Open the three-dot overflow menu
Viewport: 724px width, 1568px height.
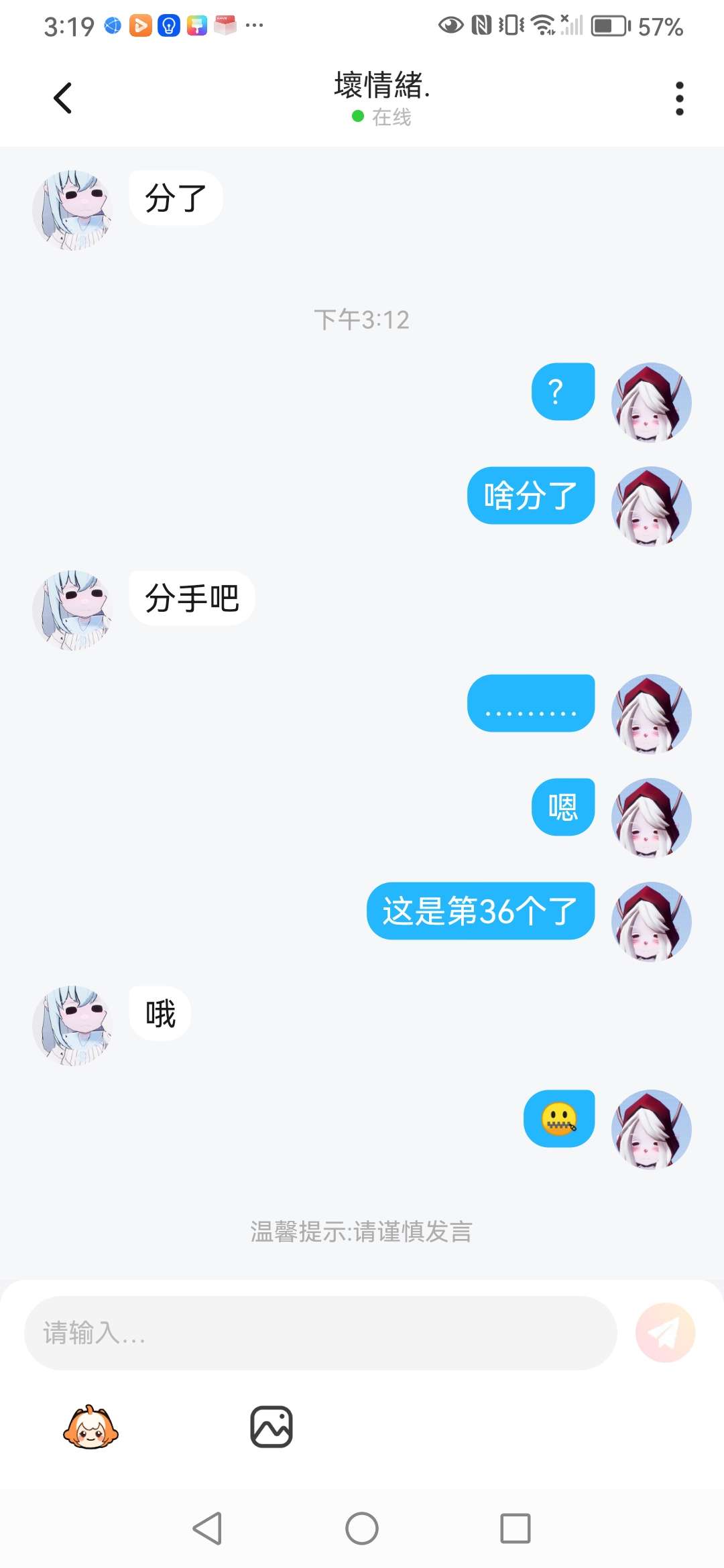(x=680, y=99)
